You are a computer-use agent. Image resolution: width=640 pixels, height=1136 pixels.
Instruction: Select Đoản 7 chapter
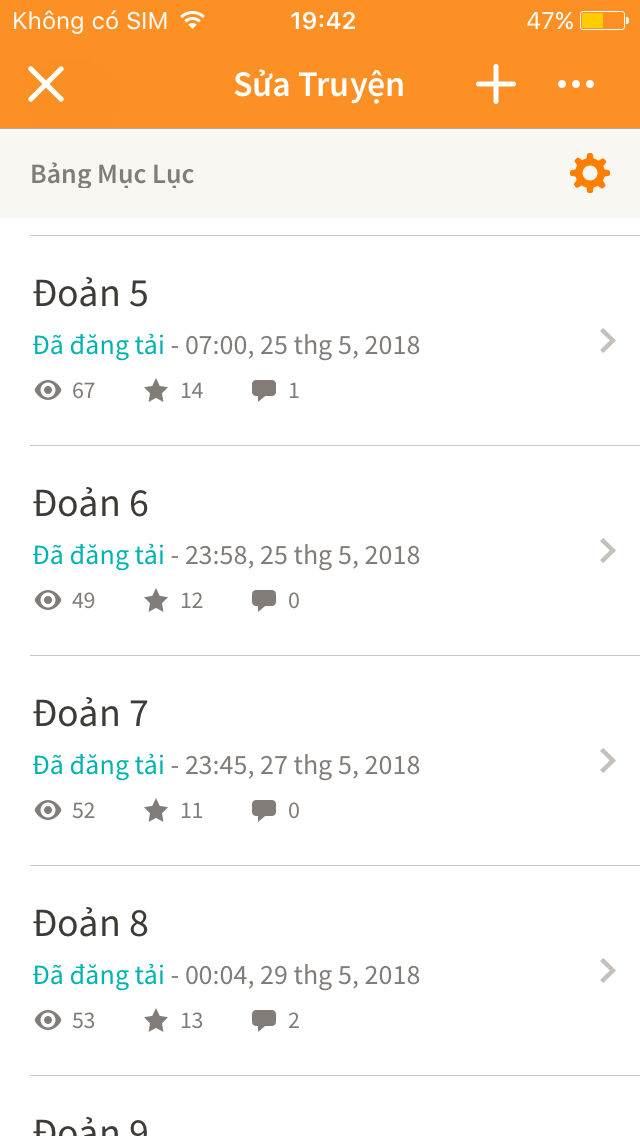point(320,761)
